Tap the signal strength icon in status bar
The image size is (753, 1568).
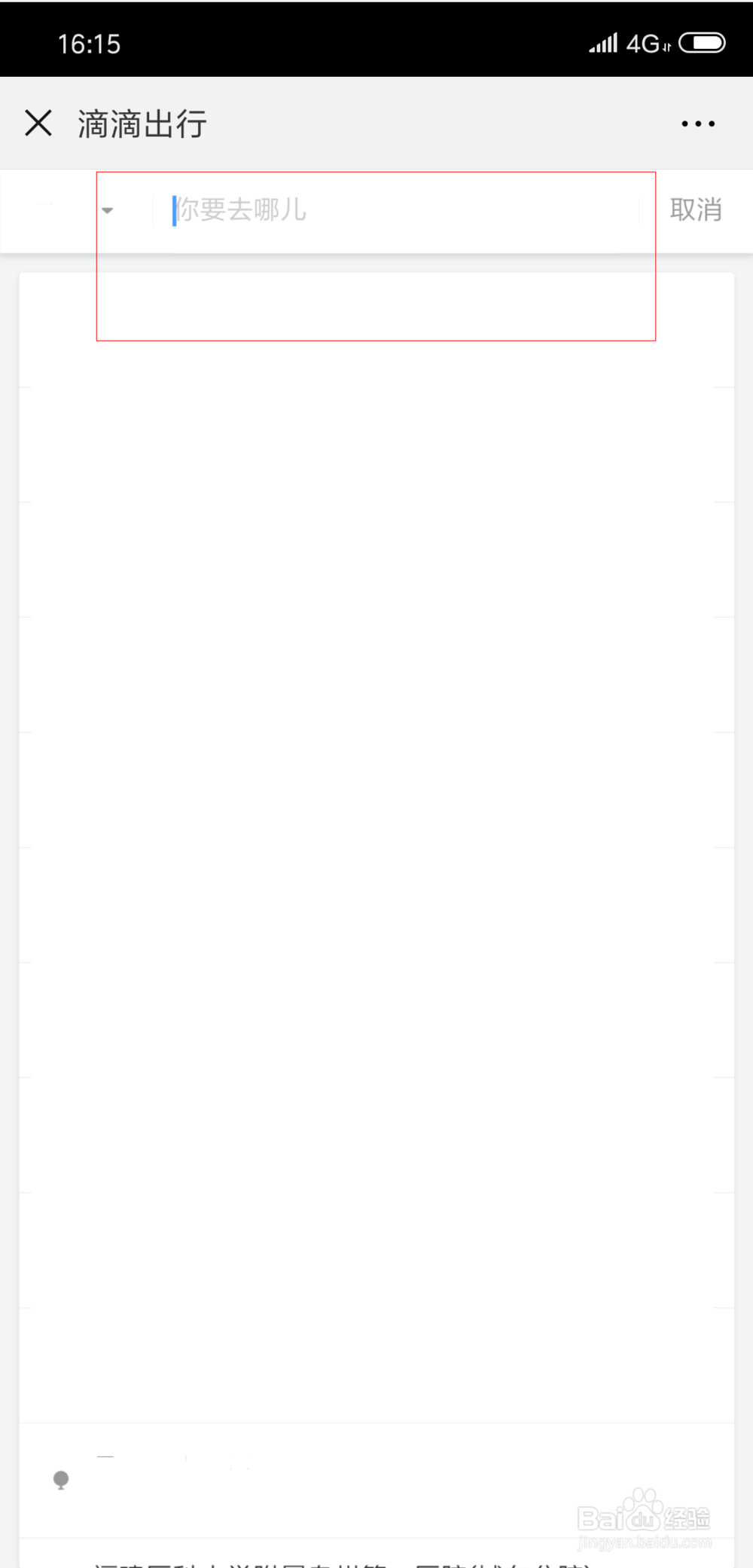point(603,43)
